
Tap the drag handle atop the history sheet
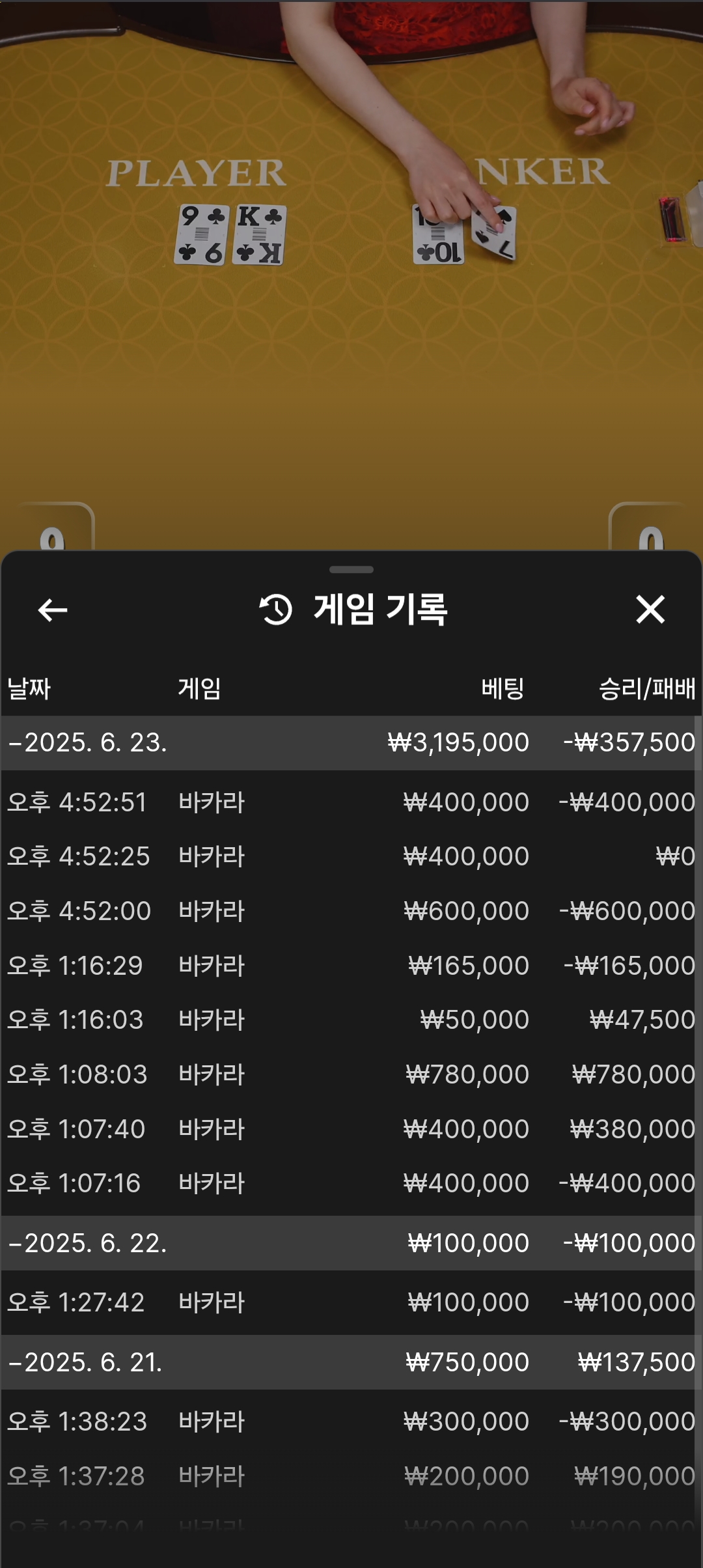tap(351, 570)
